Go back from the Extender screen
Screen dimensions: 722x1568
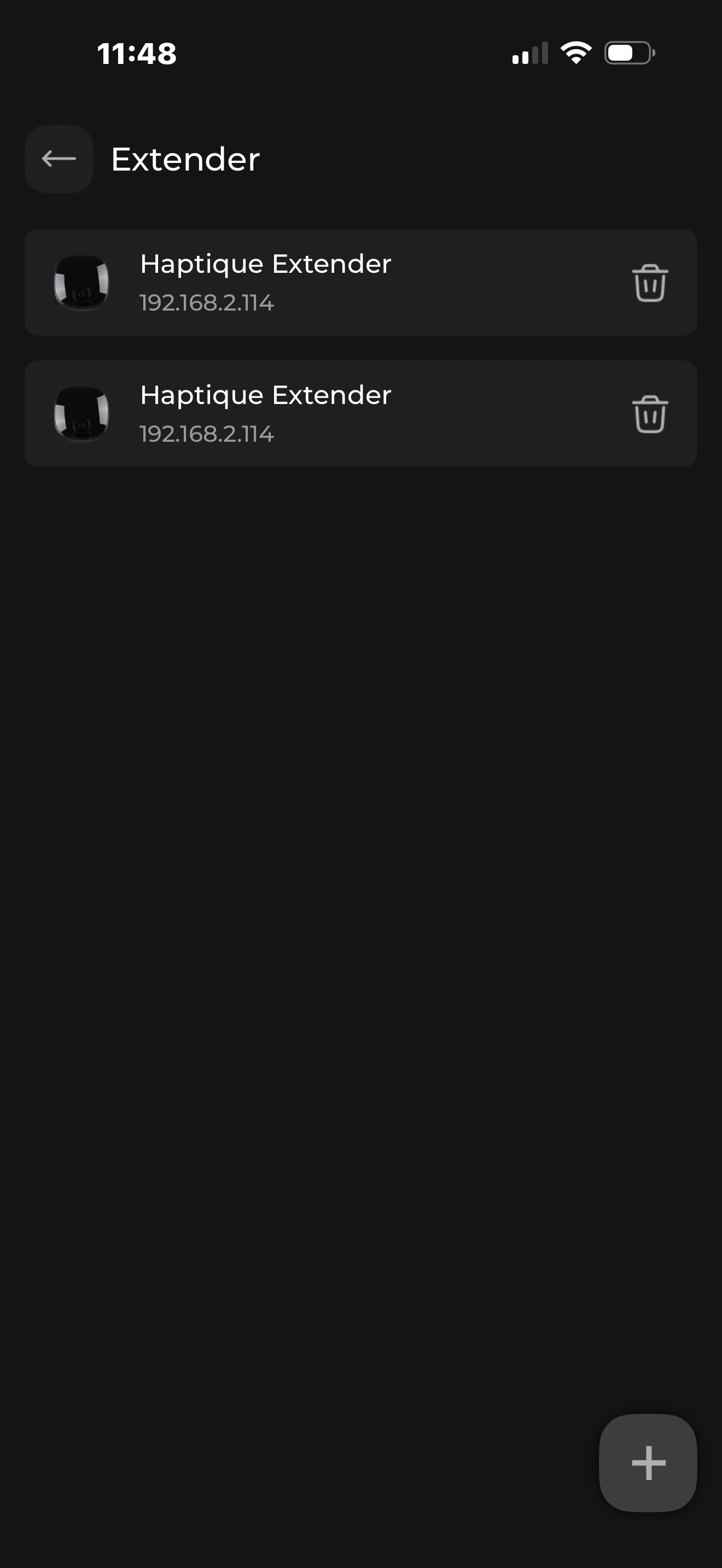point(59,159)
